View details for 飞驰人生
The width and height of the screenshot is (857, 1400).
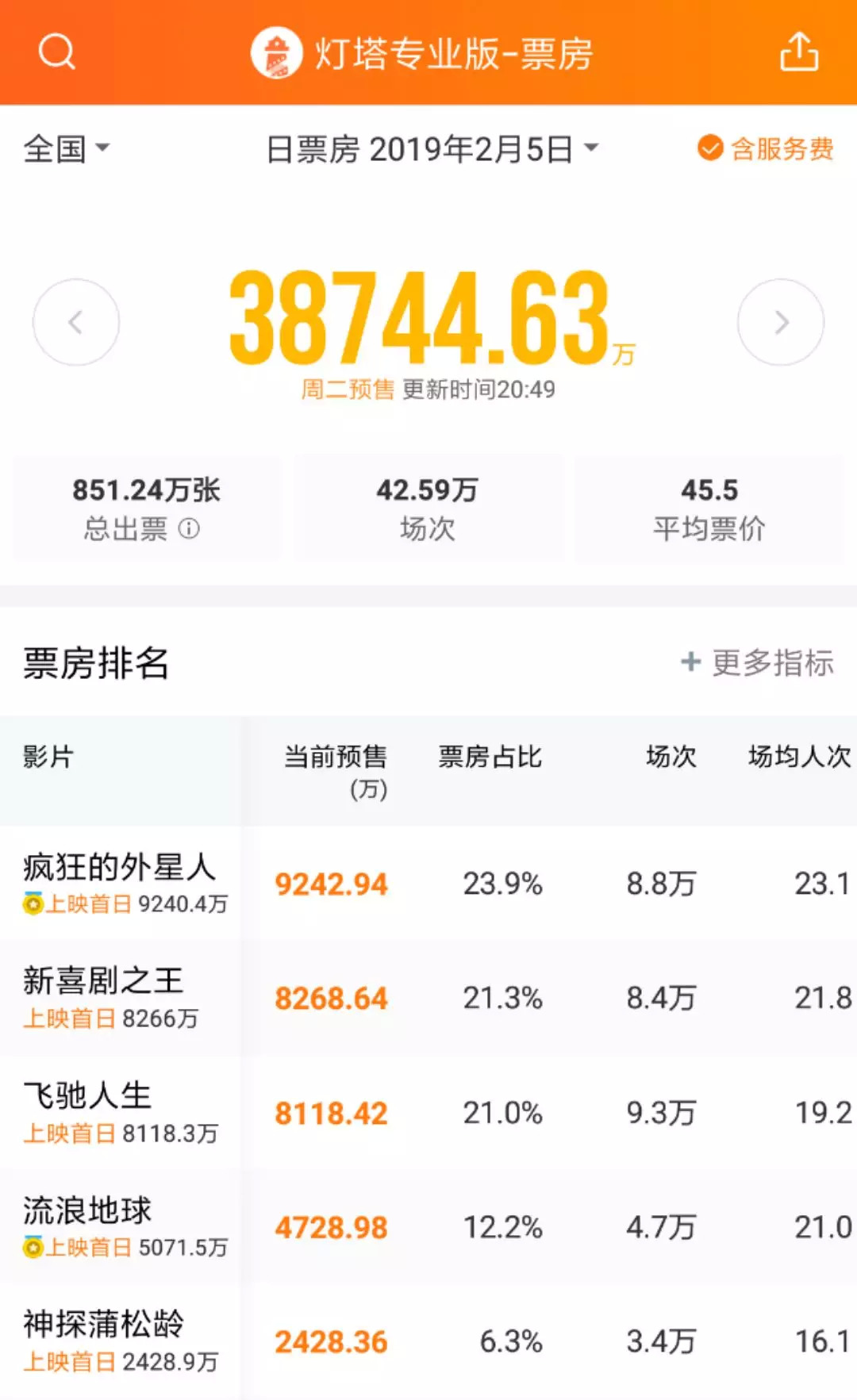point(428,1113)
